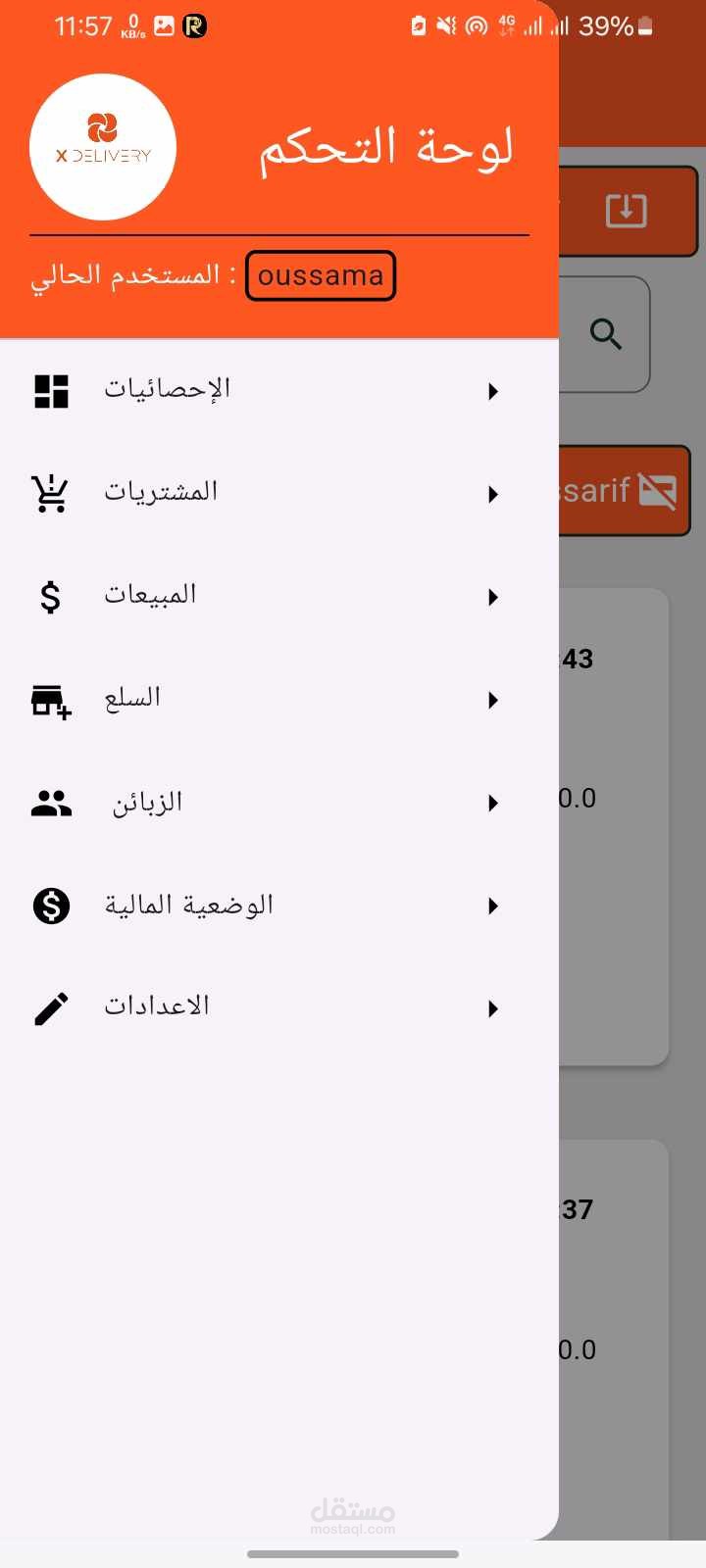
Task: Click the search magnifier icon
Action: point(605,334)
